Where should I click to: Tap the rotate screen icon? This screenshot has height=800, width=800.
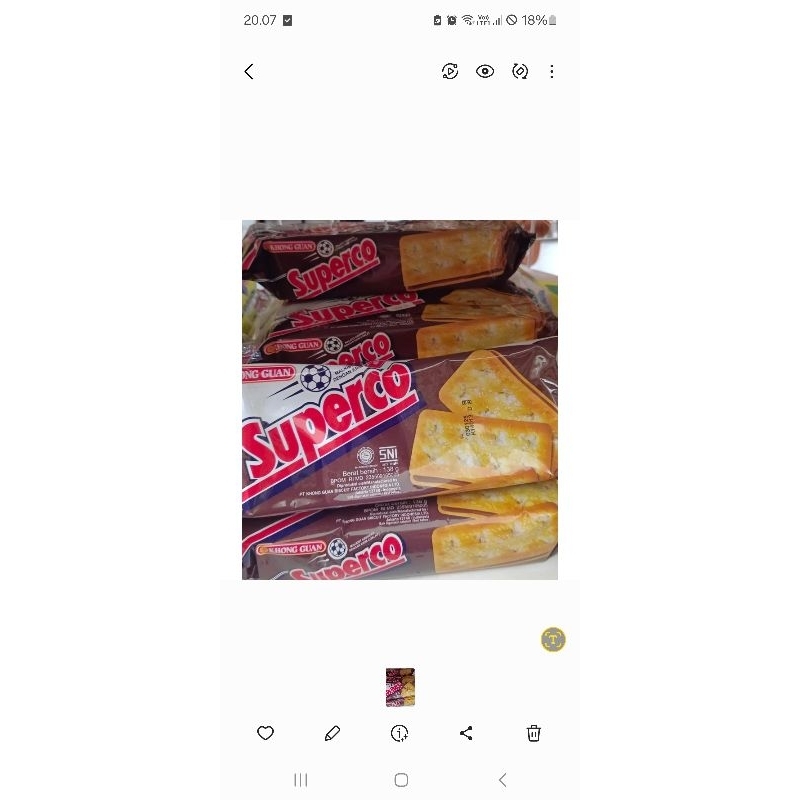(x=520, y=71)
